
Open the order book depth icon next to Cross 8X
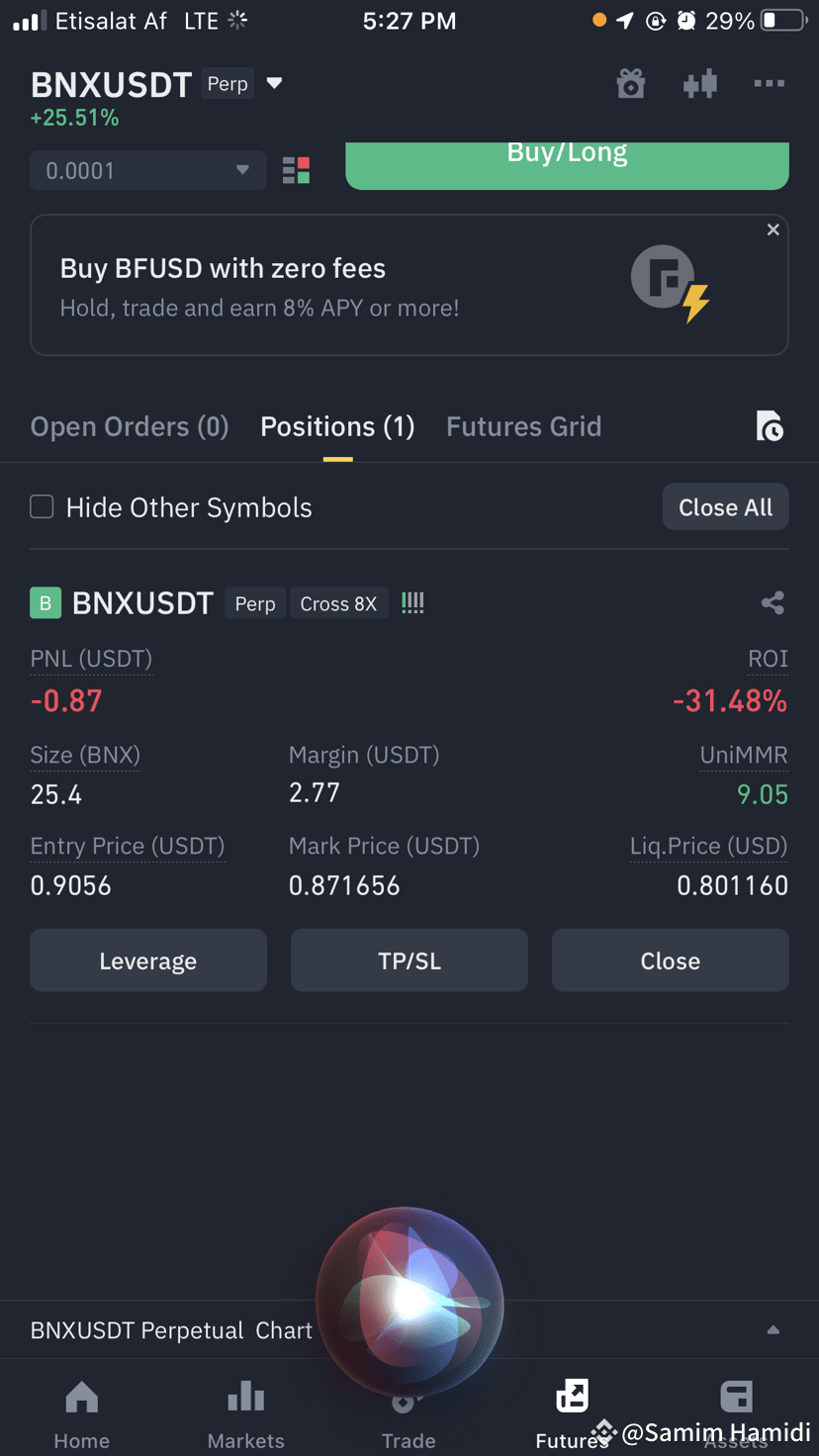click(412, 602)
